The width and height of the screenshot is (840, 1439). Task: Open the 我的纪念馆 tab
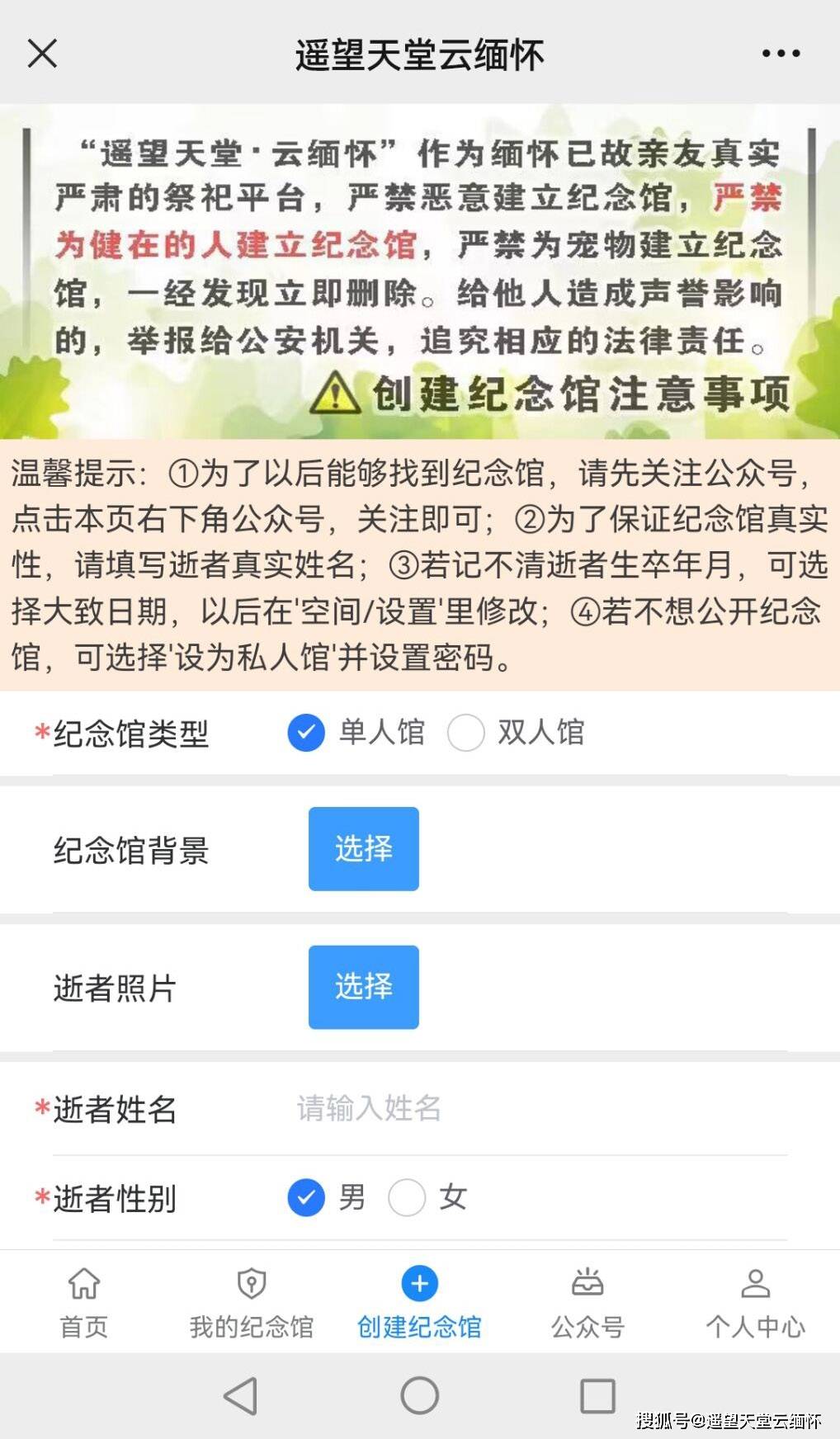click(x=252, y=1302)
